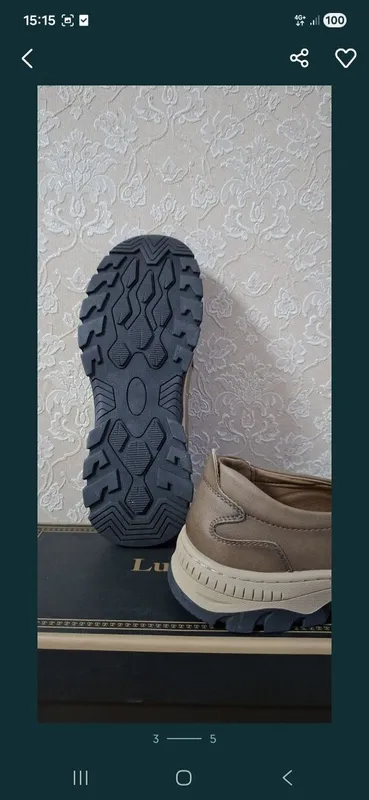
Task: Open recent apps from the navigation bar
Action: click(x=81, y=778)
